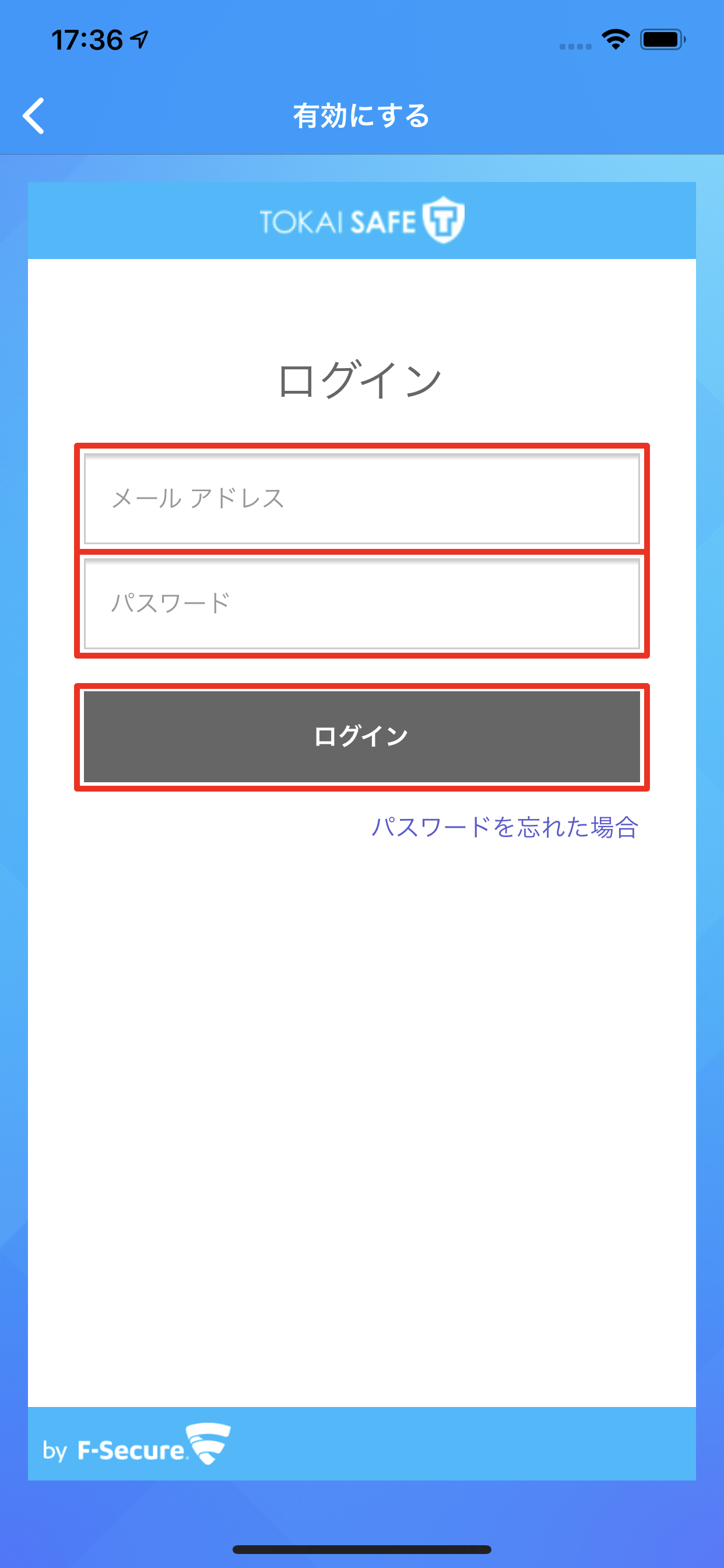
Task: Click the パスワード input field
Action: (x=362, y=603)
